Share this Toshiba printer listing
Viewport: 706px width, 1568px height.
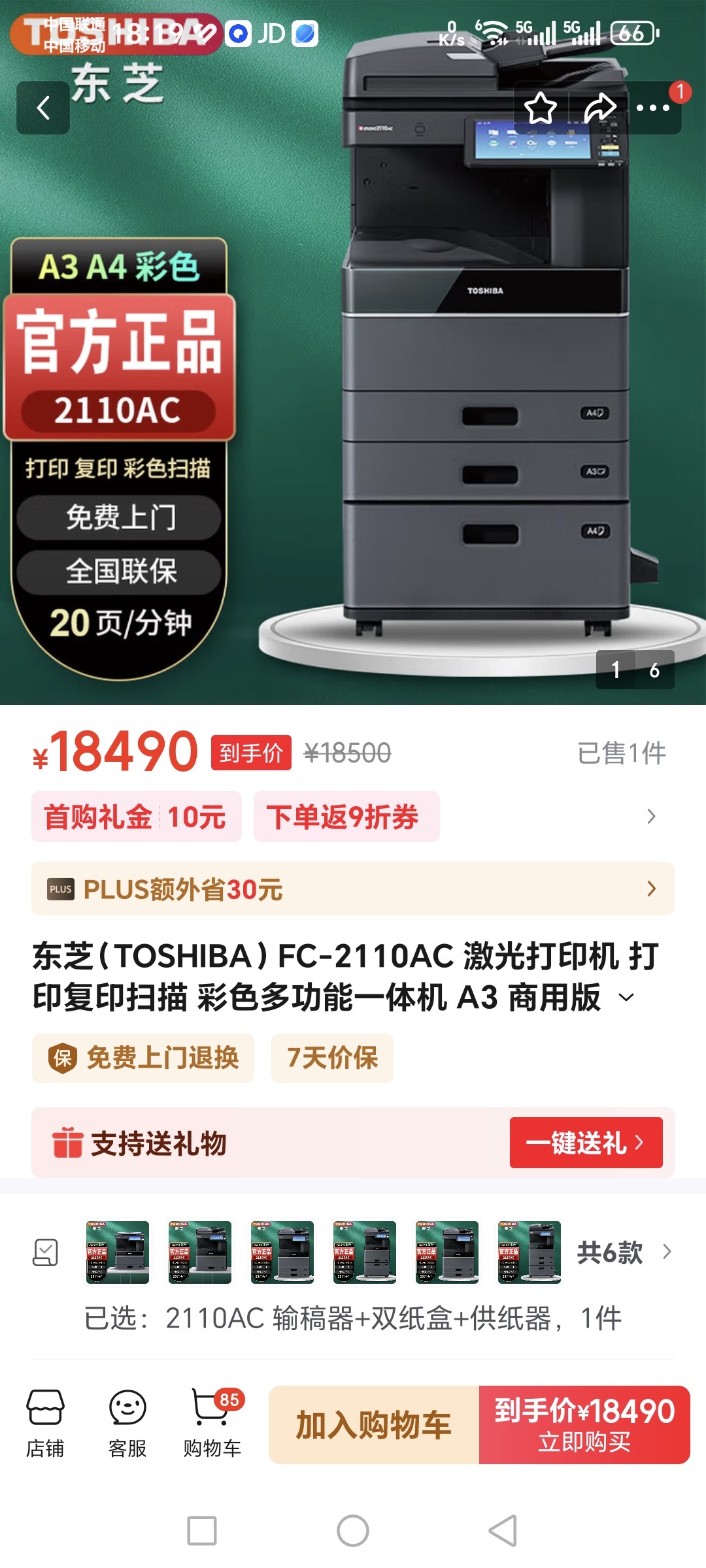599,108
